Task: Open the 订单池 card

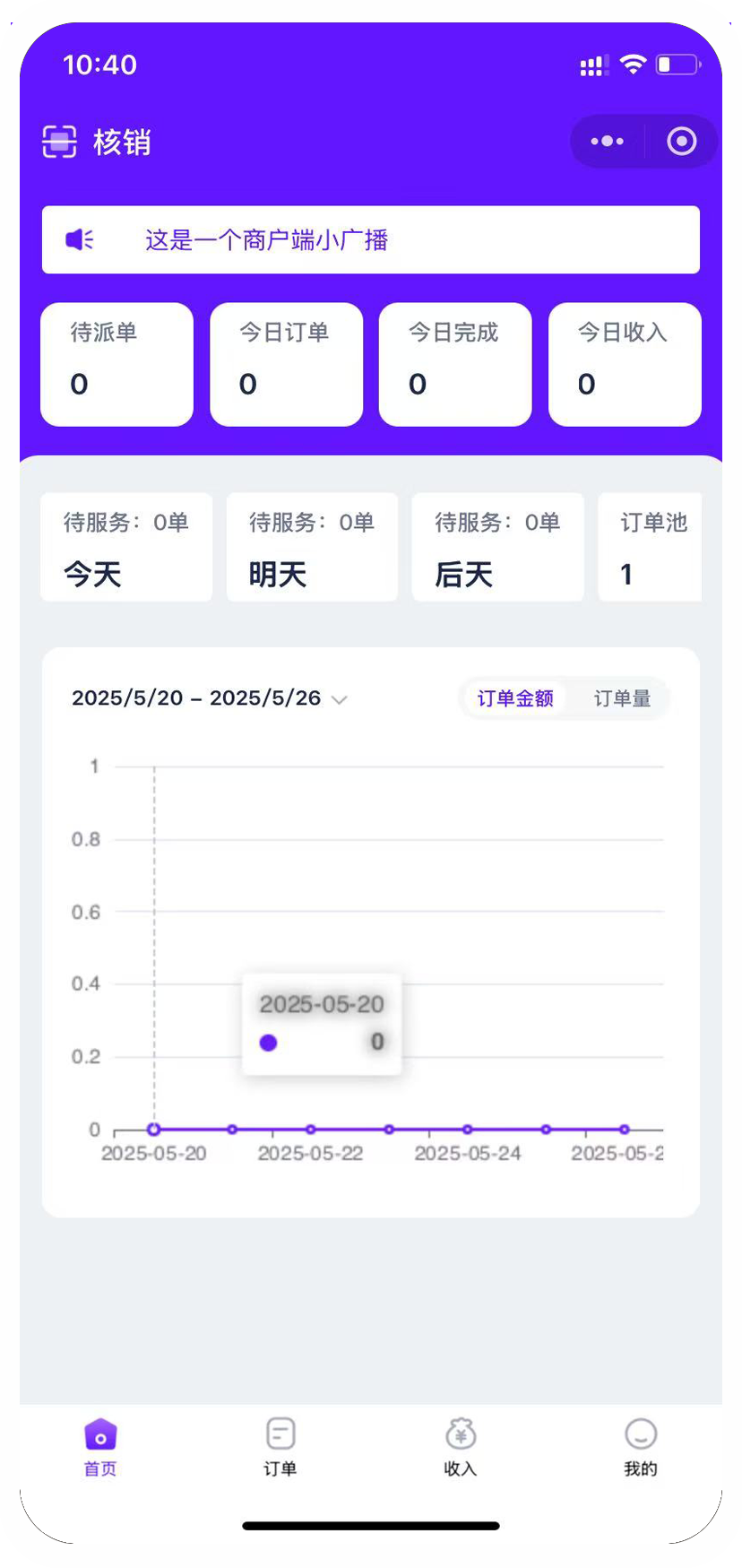Action: pos(650,547)
